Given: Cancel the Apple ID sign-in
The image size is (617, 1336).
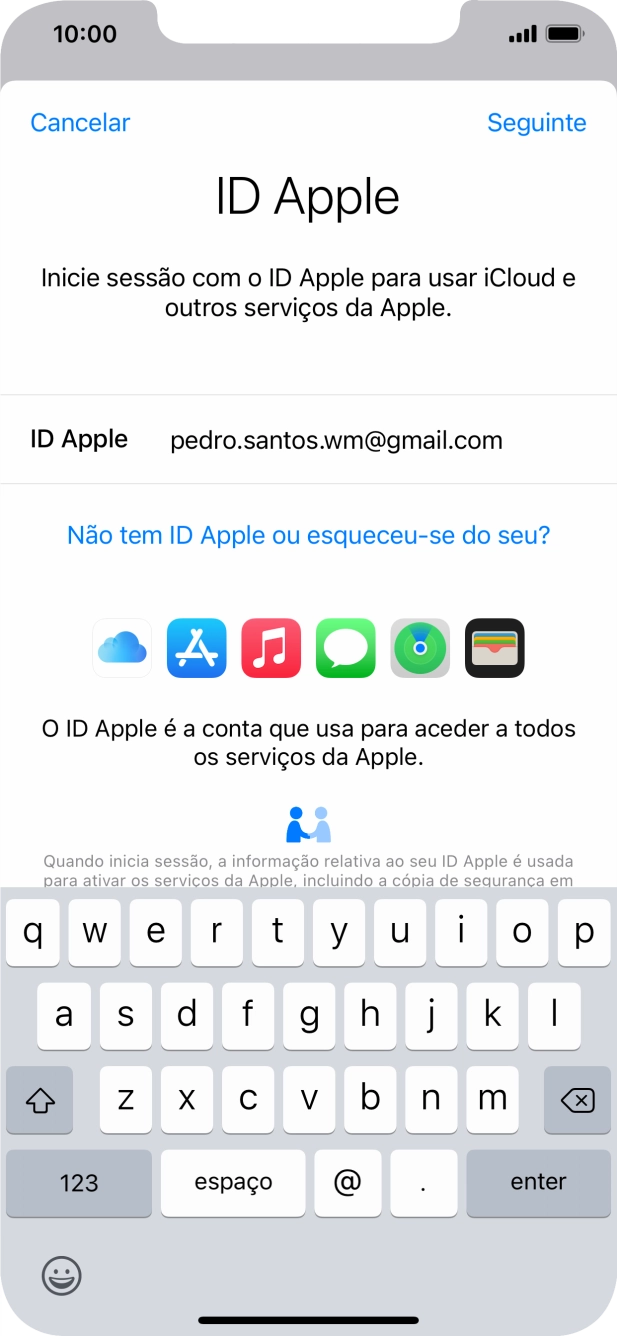Looking at the screenshot, I should pos(80,122).
